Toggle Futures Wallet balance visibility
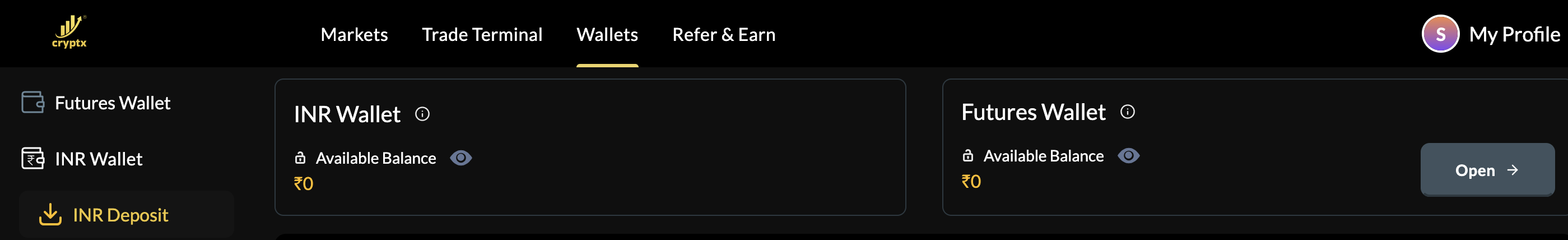 coord(1128,156)
